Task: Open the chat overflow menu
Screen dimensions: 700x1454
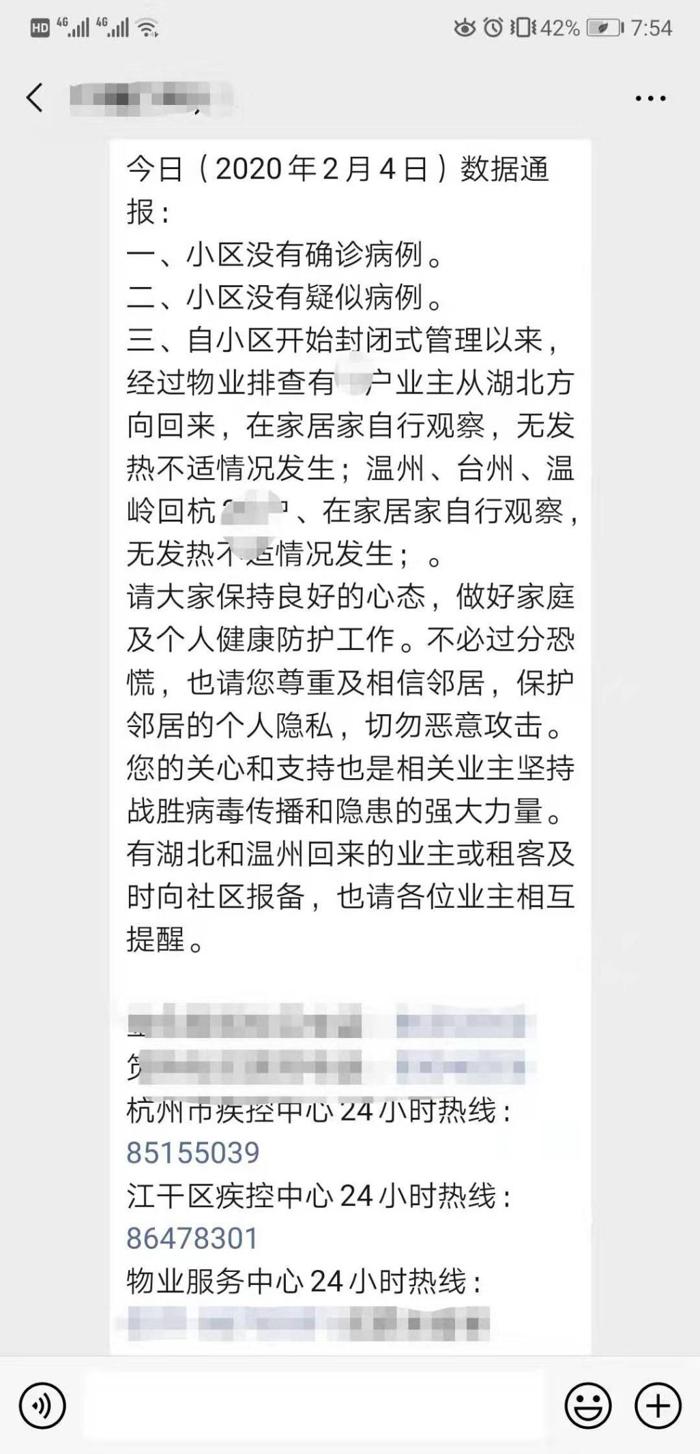Action: [651, 99]
